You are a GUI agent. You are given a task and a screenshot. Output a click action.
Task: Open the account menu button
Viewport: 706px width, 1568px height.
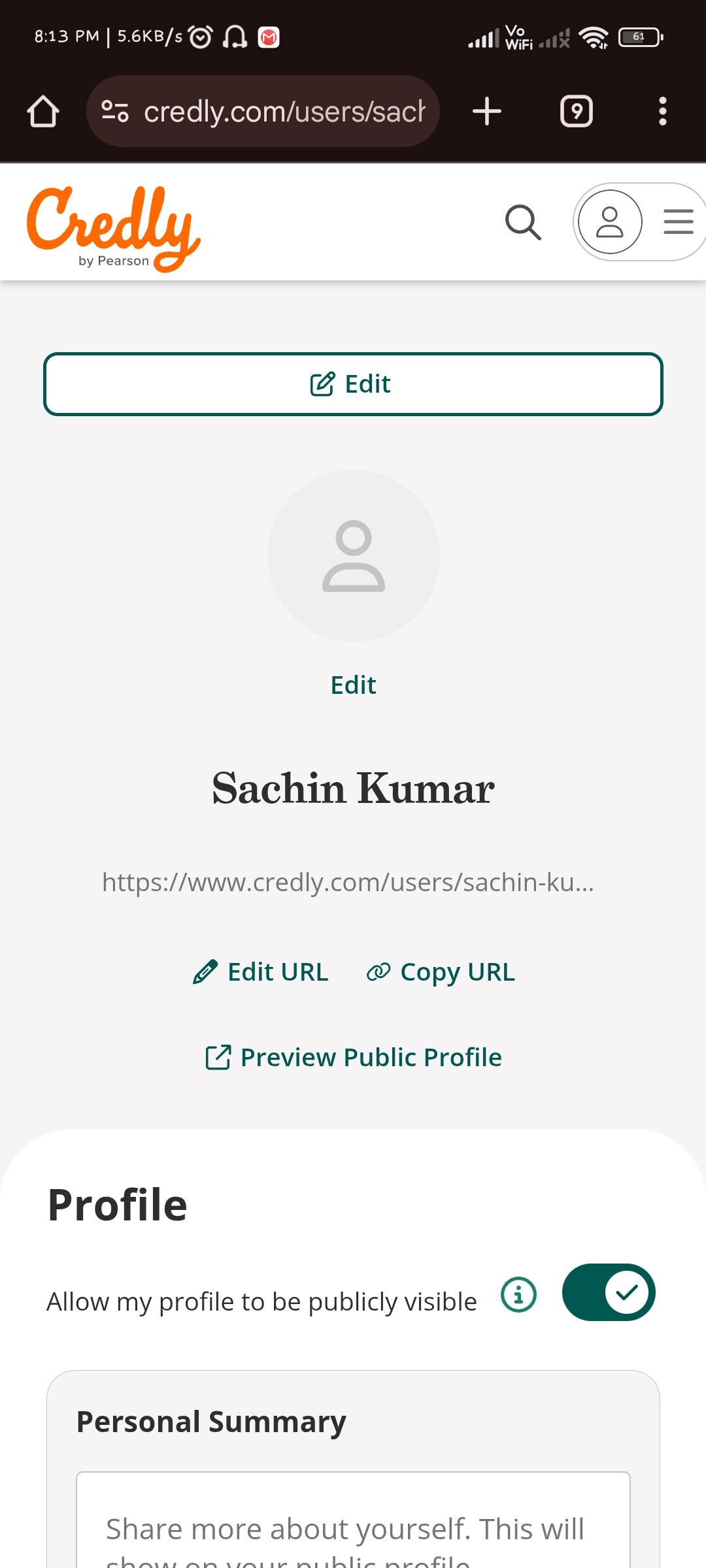[639, 222]
